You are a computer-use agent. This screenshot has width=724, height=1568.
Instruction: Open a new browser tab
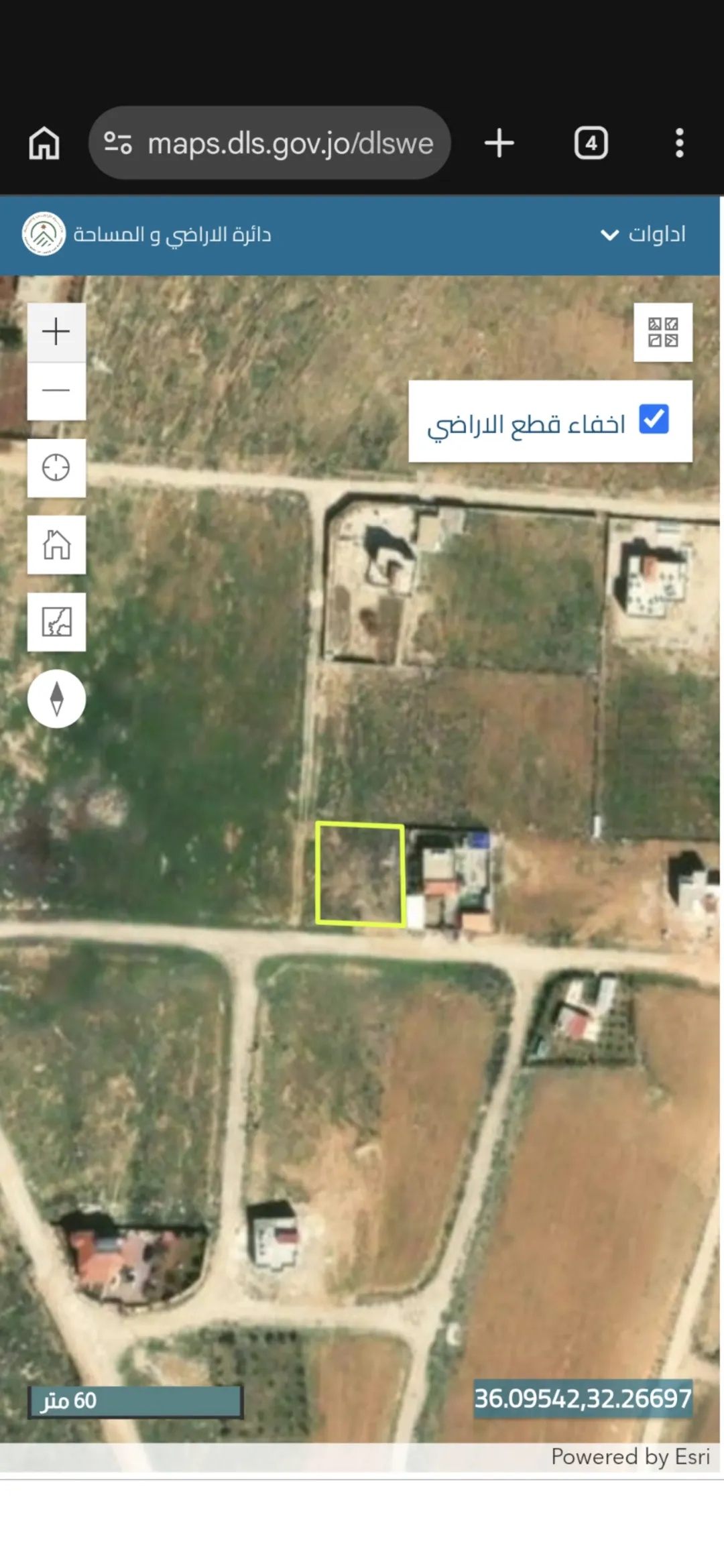[x=499, y=143]
